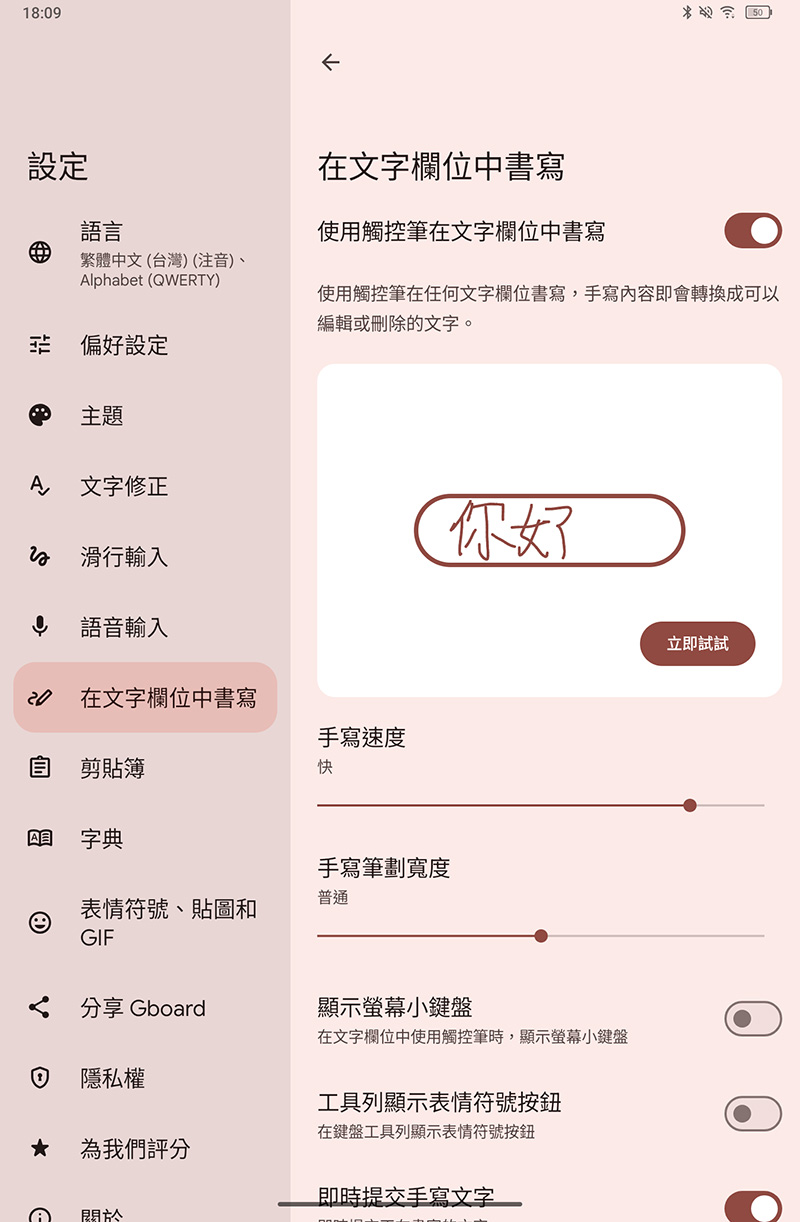Disable 使用觸控筆在文字欄位中書寫 switch

click(752, 231)
